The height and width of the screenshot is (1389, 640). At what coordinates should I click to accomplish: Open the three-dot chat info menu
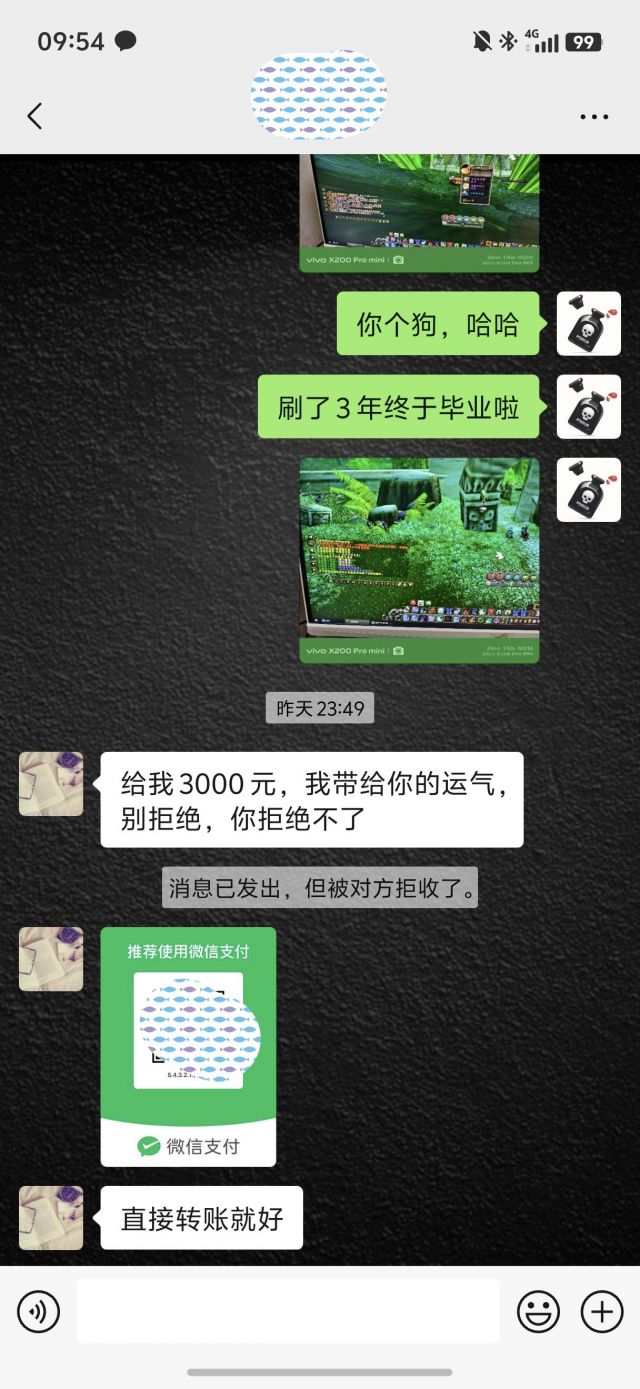coord(594,117)
